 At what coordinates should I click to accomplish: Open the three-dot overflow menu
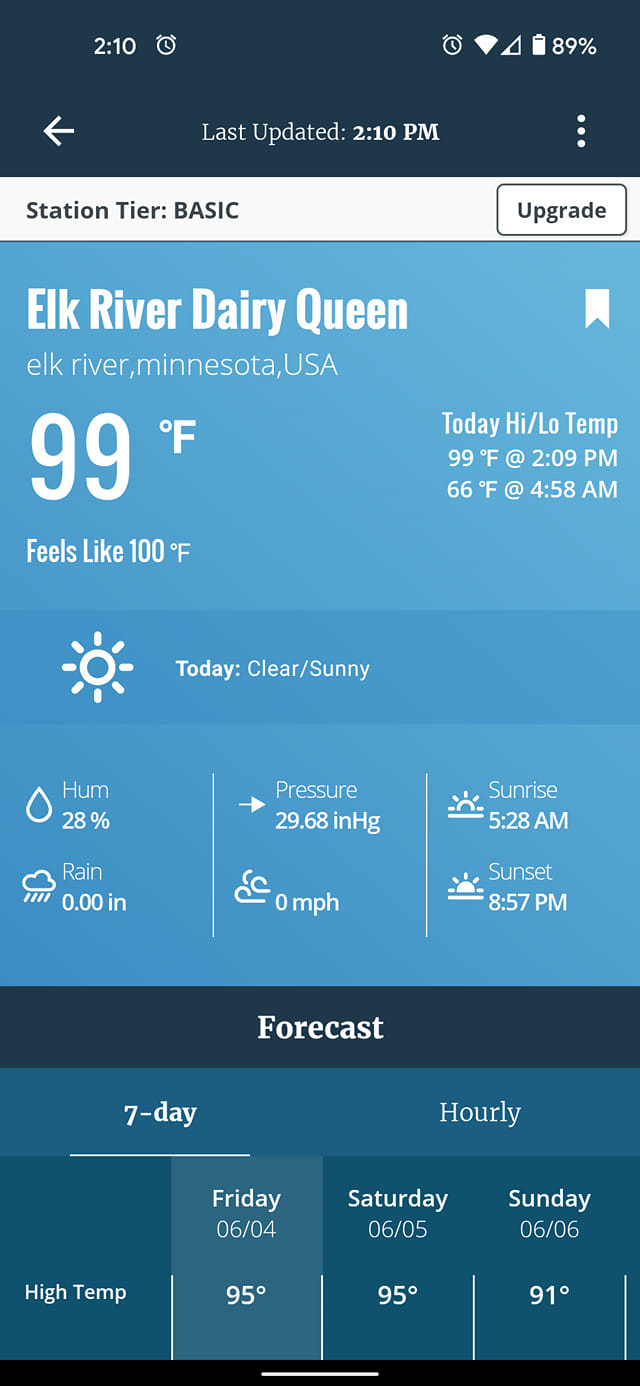(x=581, y=131)
